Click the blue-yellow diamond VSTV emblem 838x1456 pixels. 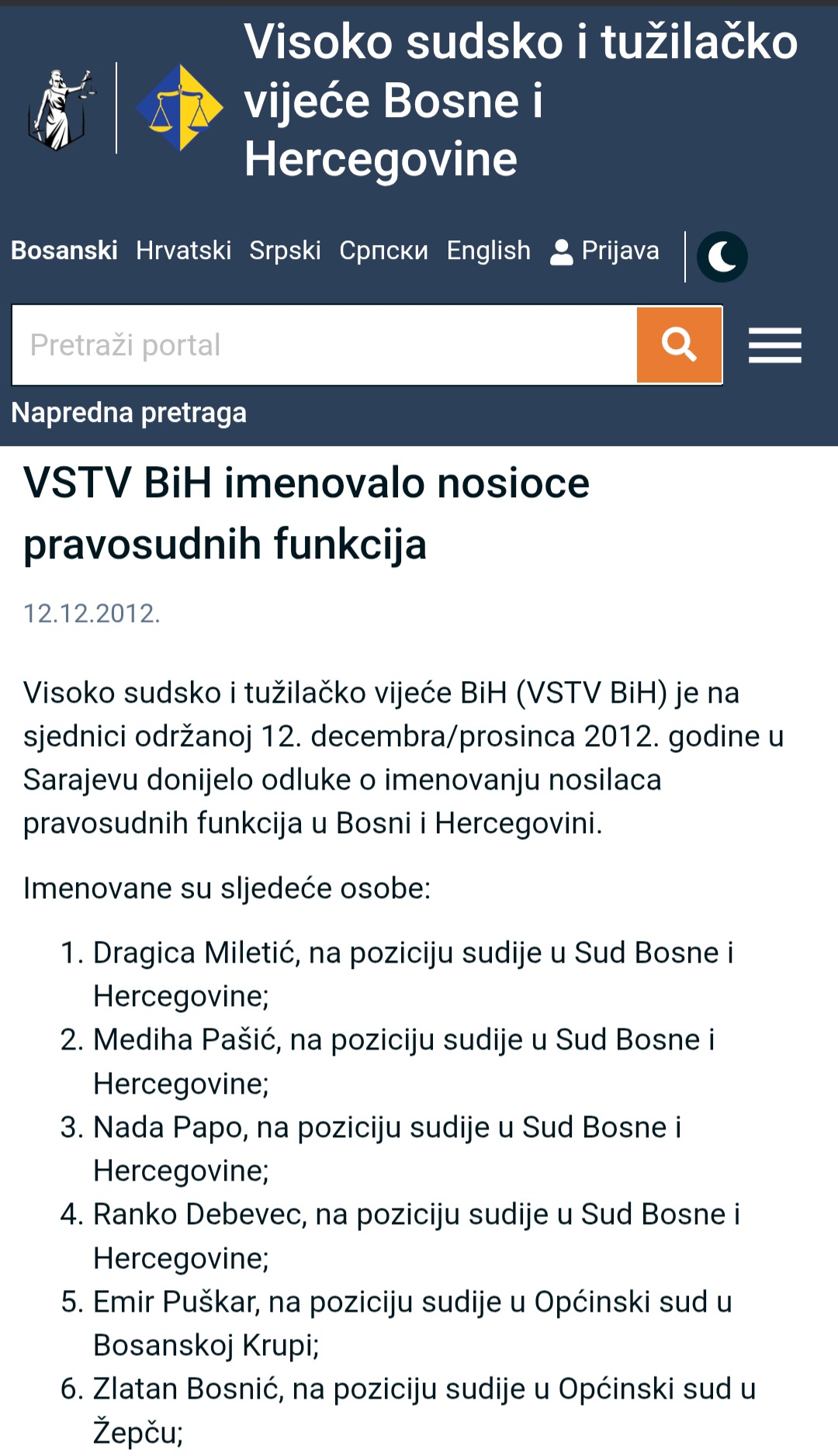179,109
